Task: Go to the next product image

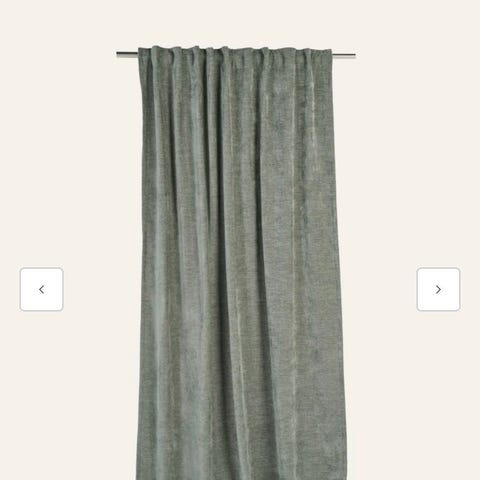Action: click(438, 289)
